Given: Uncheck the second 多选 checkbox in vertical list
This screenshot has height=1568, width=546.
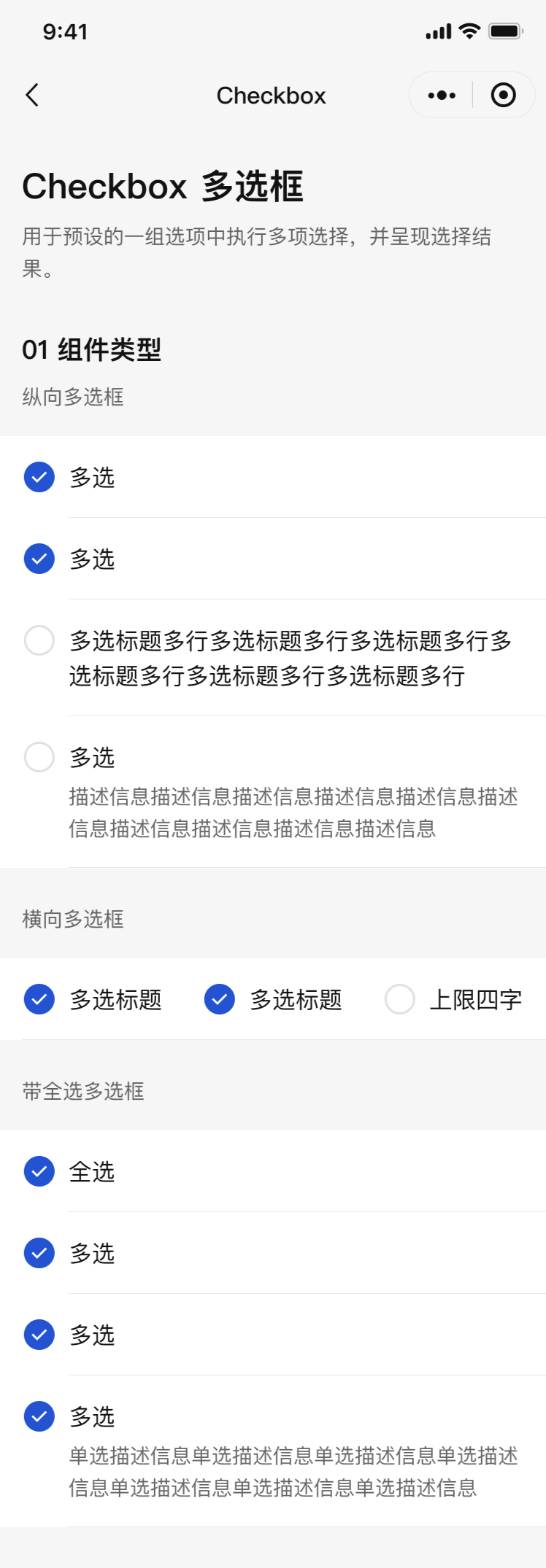Looking at the screenshot, I should (38, 559).
